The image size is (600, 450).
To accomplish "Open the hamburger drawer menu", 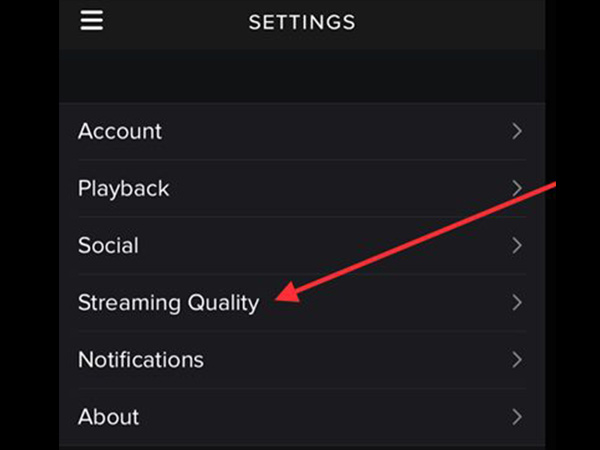I will pos(92,21).
